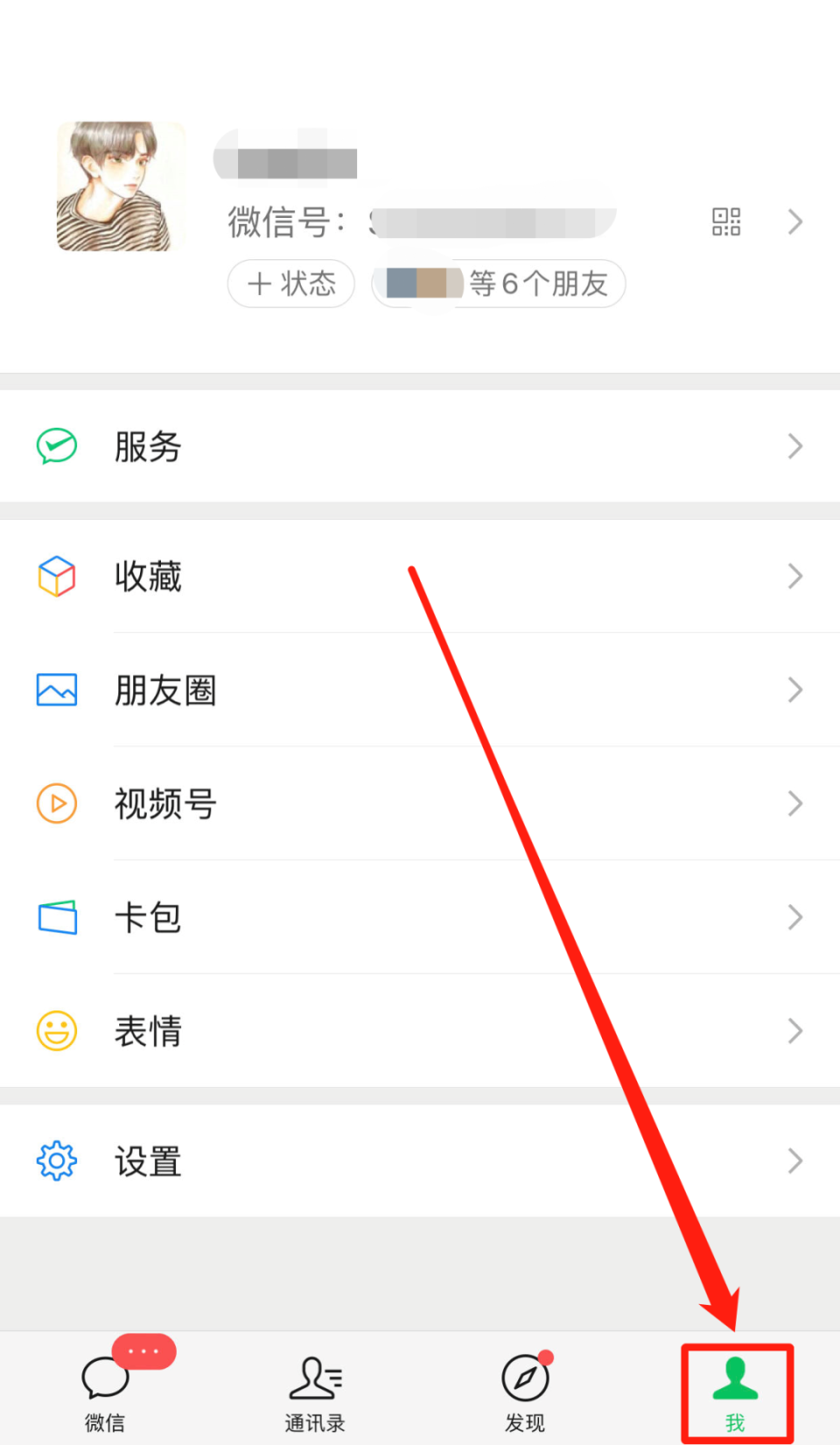Image resolution: width=840 pixels, height=1445 pixels.
Task: Tap the Stickers smiley face icon
Action: pyautogui.click(x=56, y=1031)
